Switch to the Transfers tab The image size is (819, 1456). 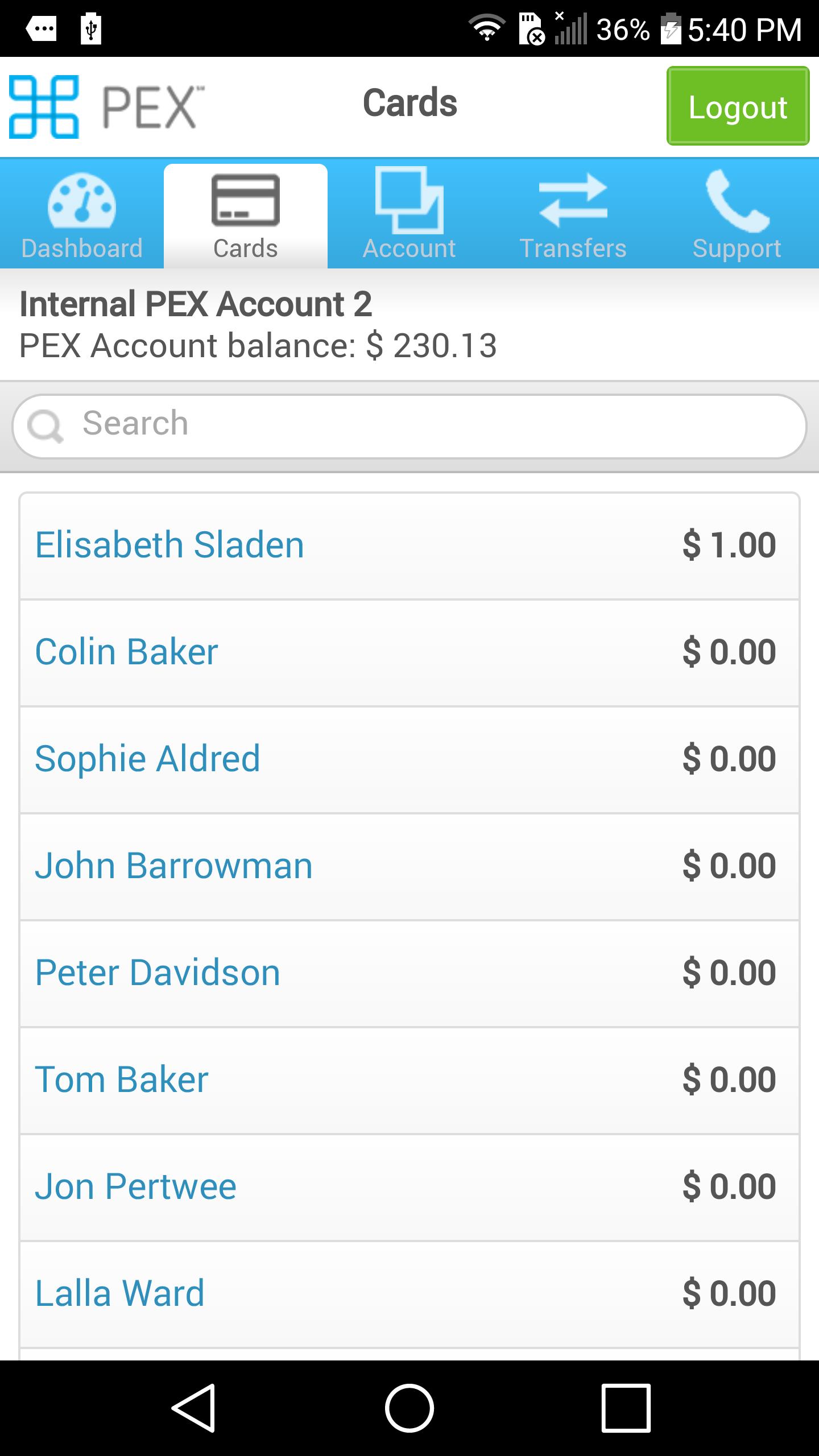(574, 216)
